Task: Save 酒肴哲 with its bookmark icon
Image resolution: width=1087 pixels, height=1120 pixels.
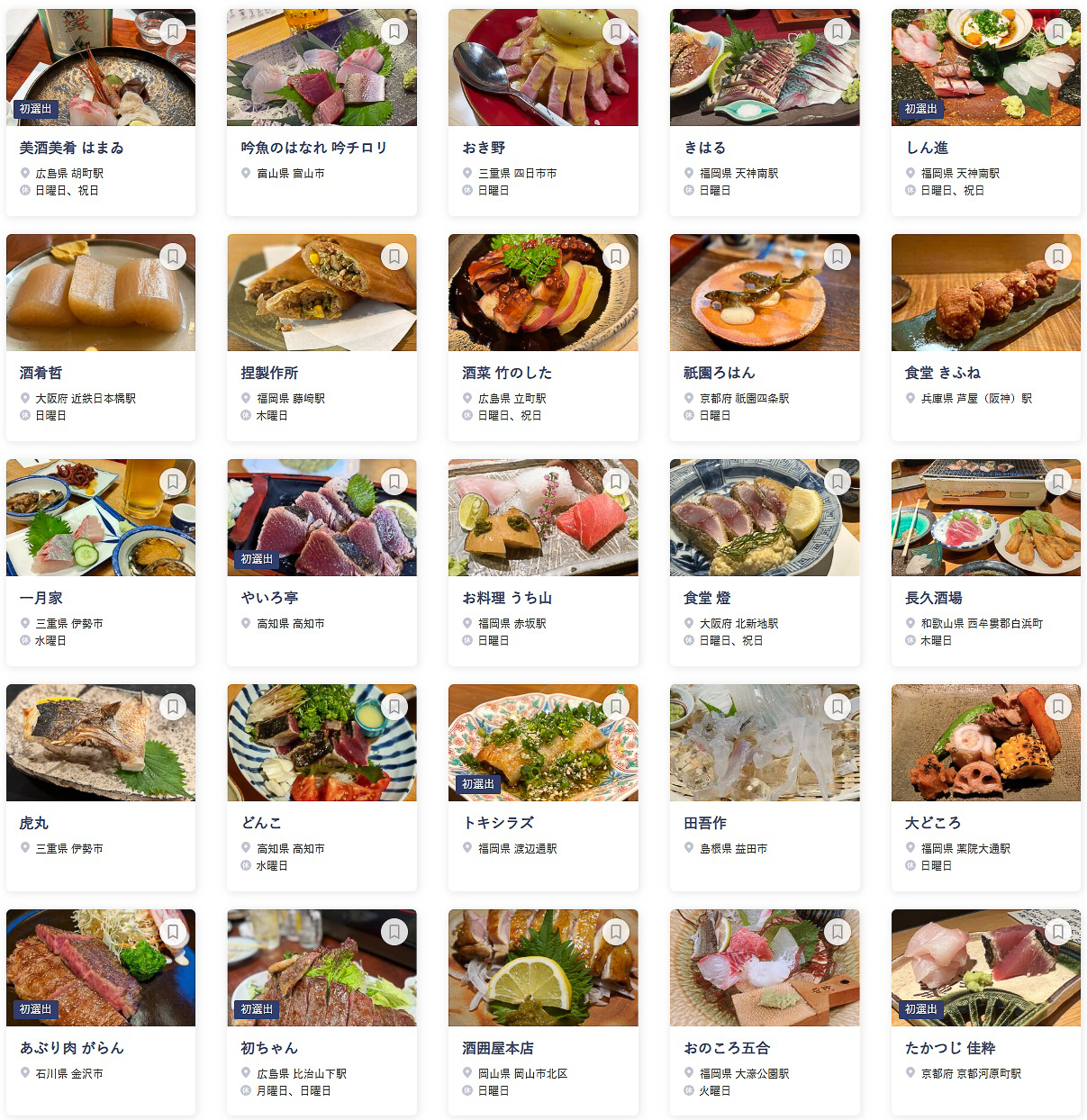Action: pyautogui.click(x=172, y=257)
